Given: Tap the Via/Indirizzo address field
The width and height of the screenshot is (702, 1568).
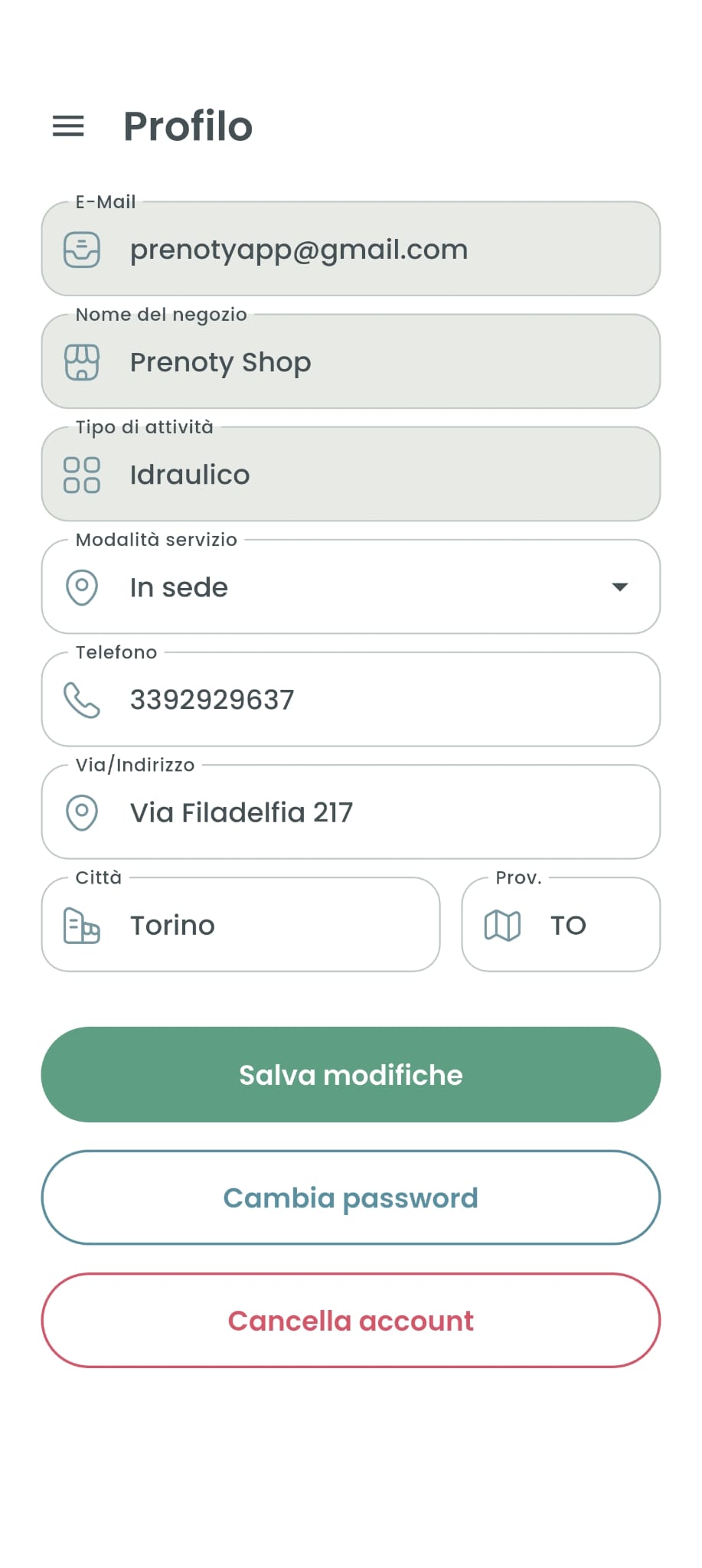Looking at the screenshot, I should pos(351,812).
